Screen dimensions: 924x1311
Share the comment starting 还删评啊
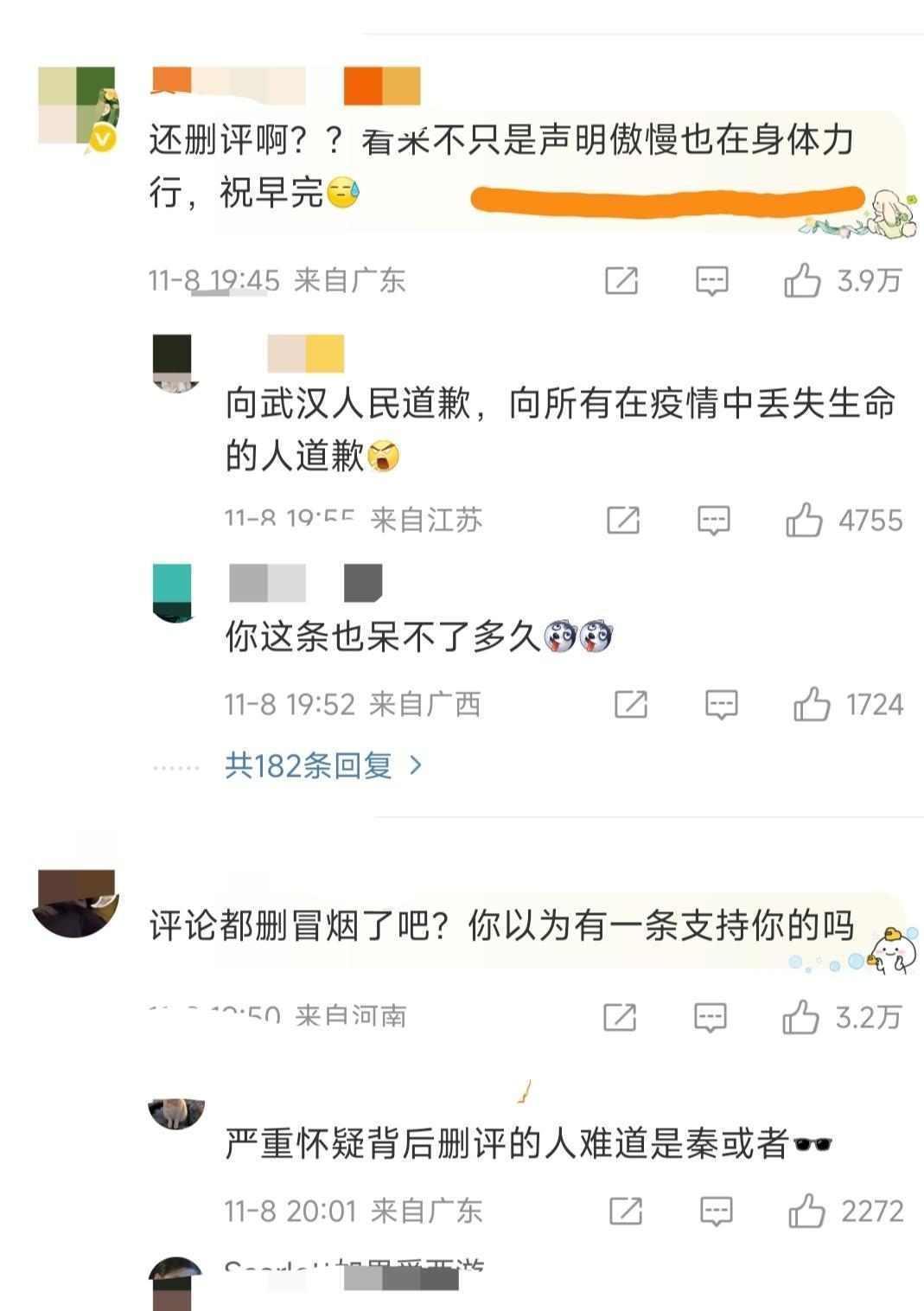point(621,280)
